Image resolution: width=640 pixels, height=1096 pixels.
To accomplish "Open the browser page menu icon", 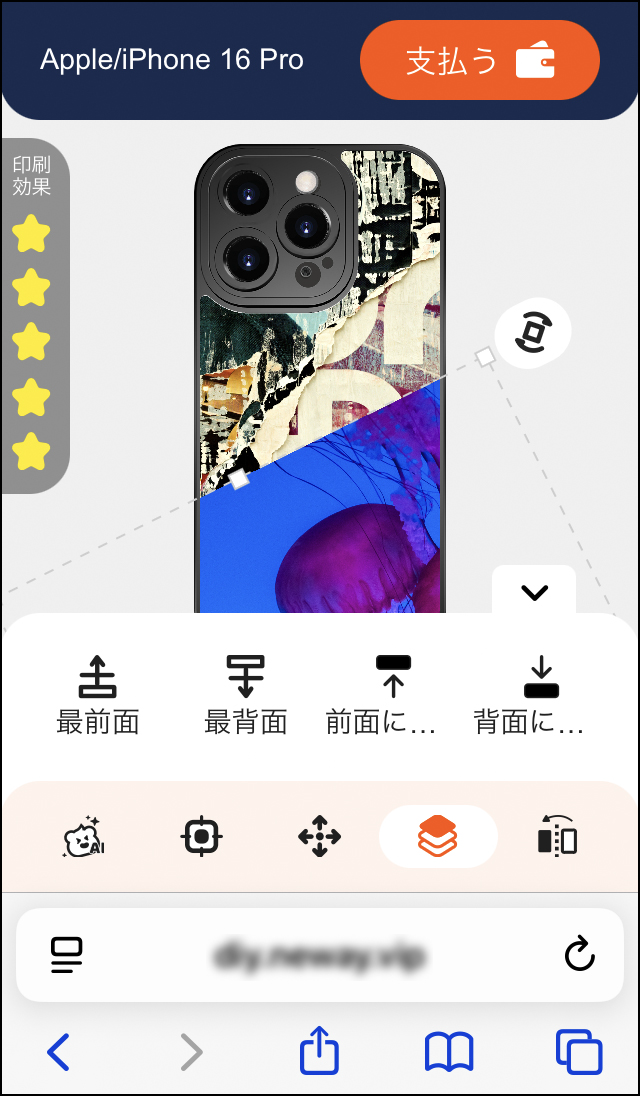I will [x=67, y=956].
